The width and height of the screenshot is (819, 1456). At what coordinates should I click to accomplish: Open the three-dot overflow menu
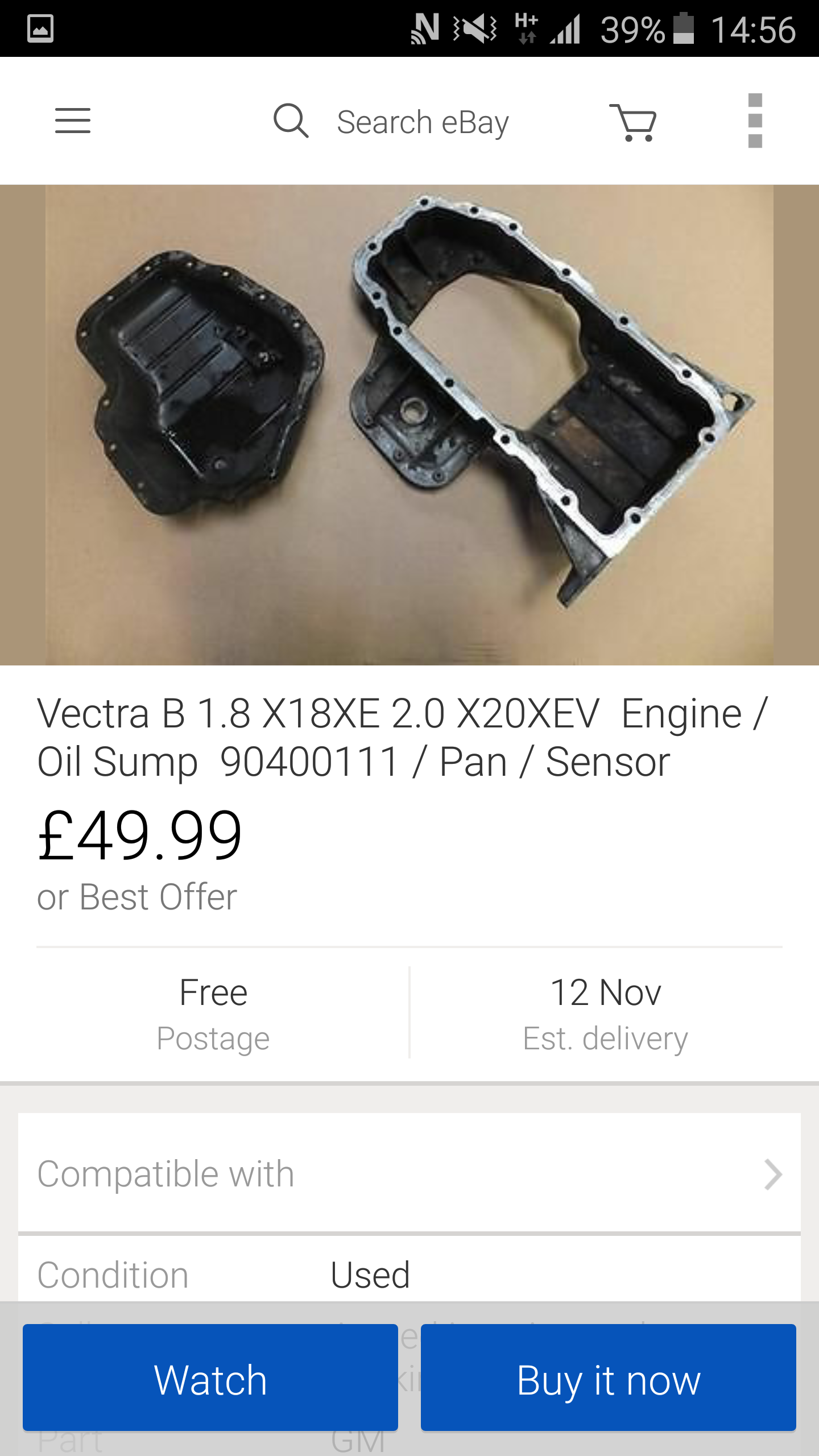[755, 121]
